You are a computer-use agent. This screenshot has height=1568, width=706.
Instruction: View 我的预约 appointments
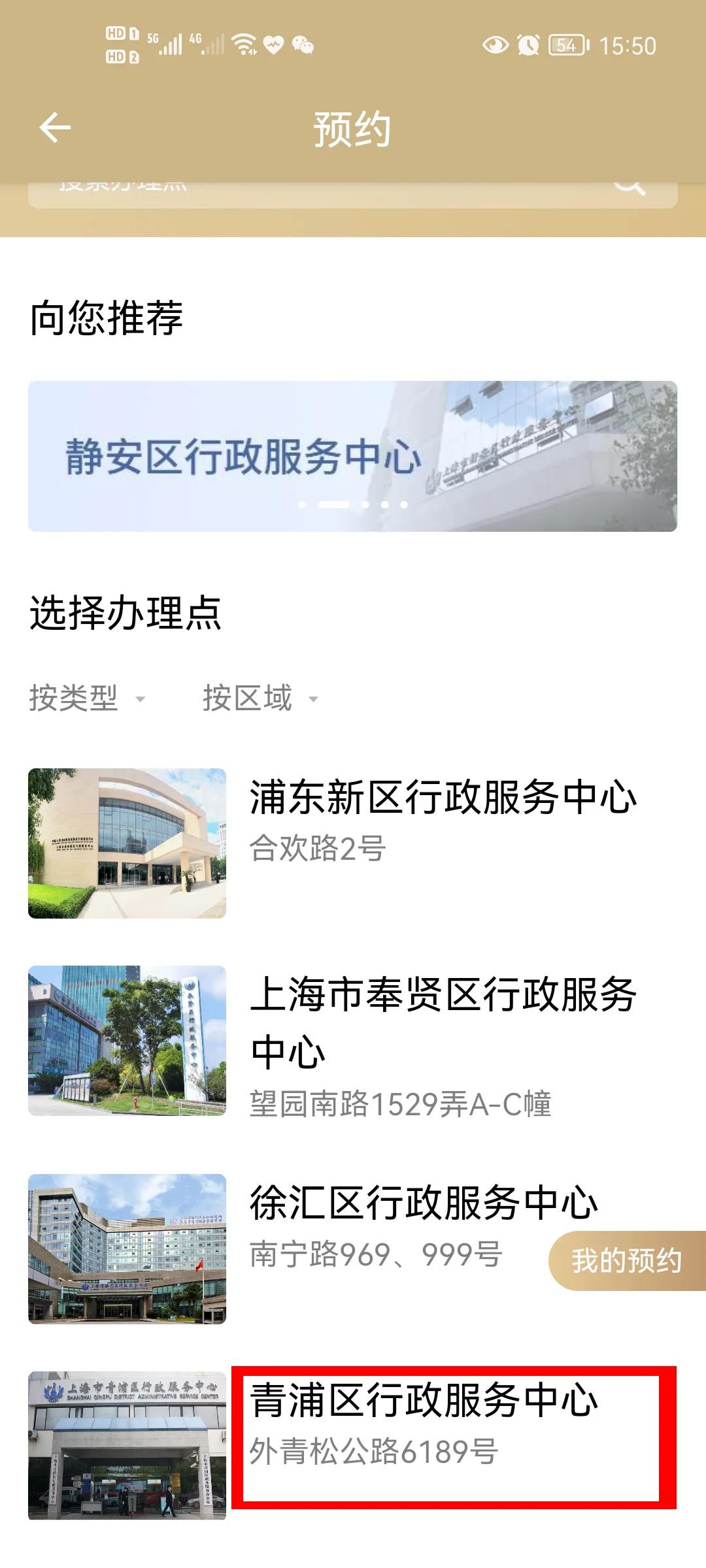point(626,1261)
